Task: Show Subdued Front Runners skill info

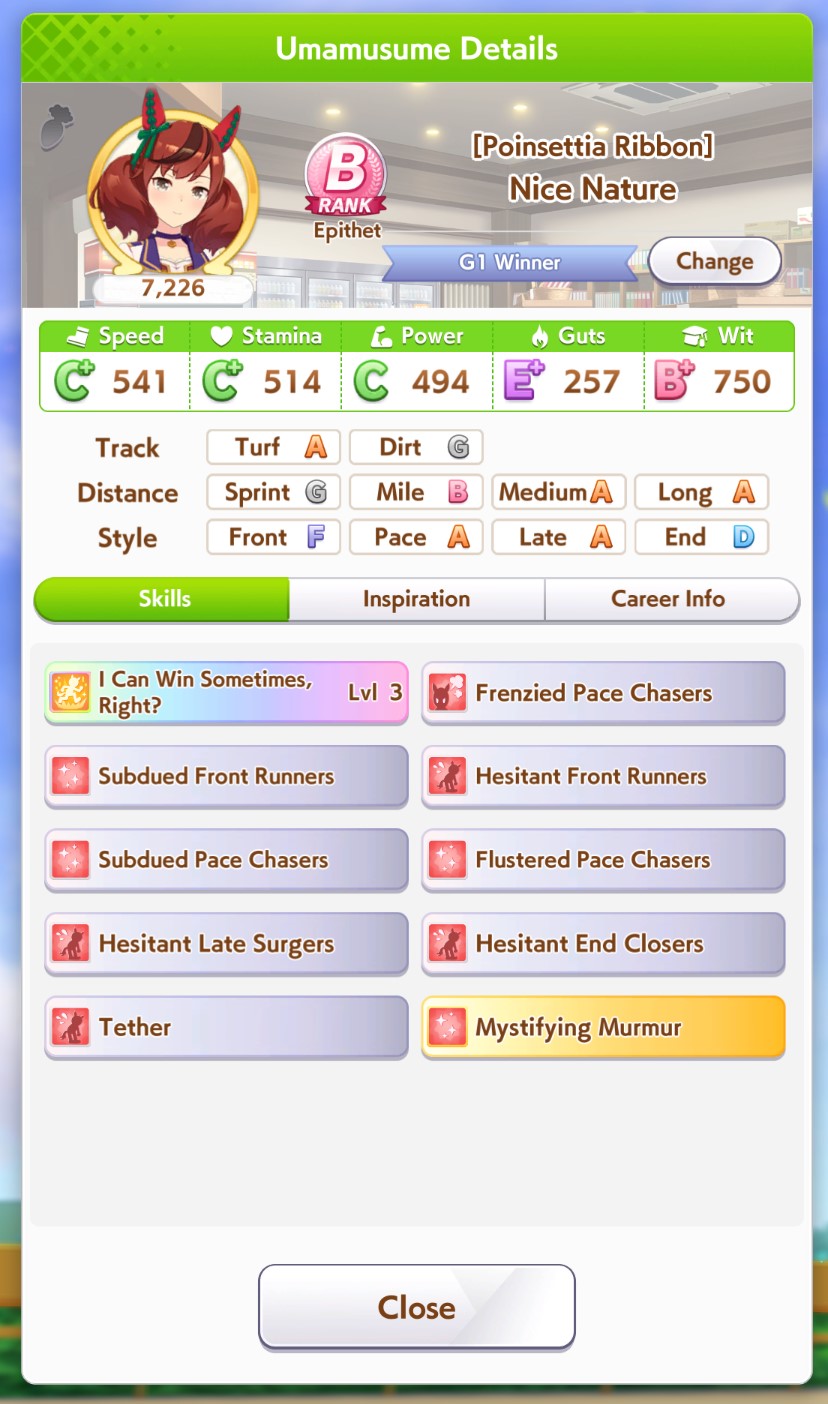Action: (x=226, y=776)
